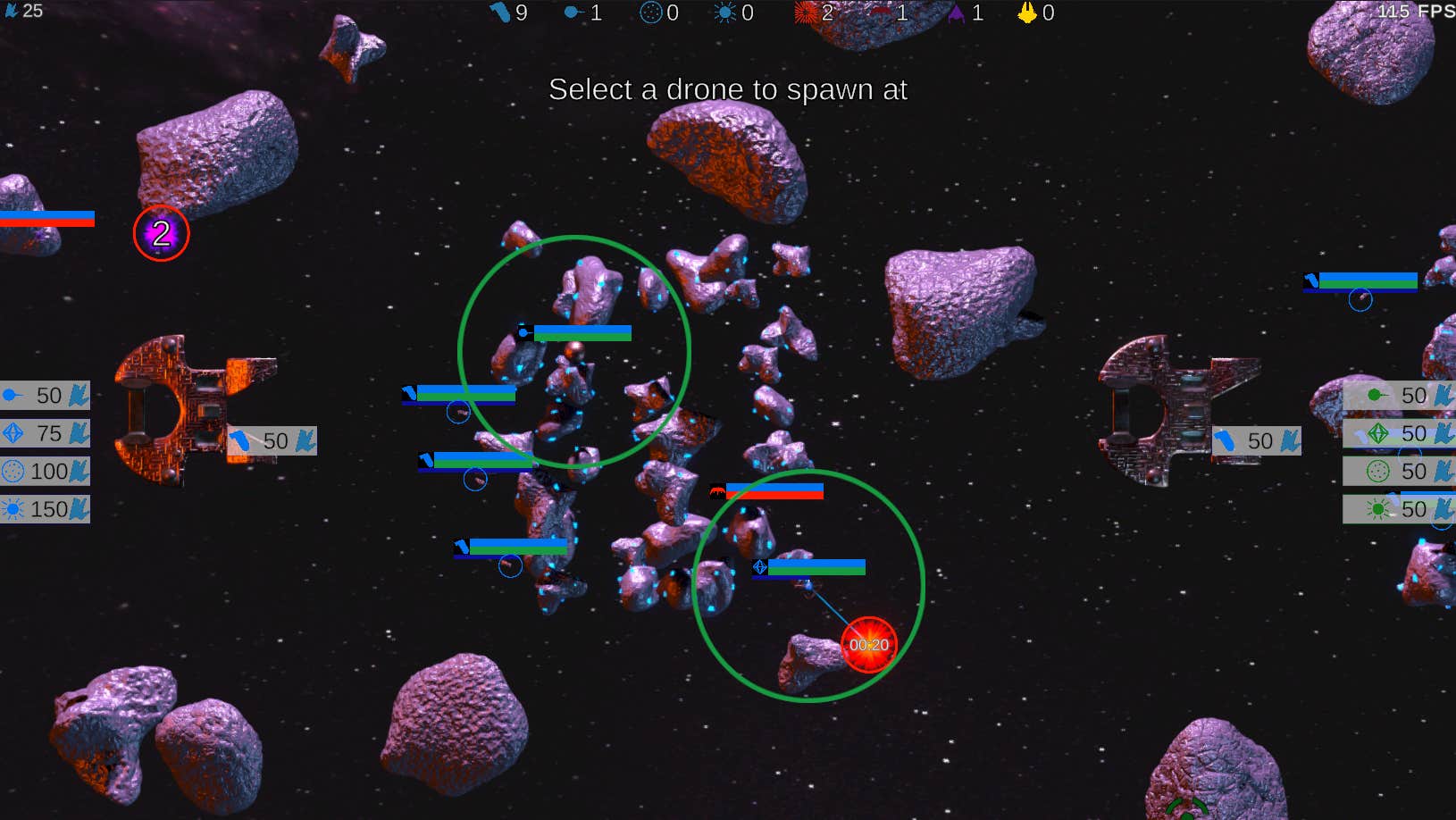Select the green comet unit costing 50
This screenshot has width=1456, height=820.
tap(1399, 395)
